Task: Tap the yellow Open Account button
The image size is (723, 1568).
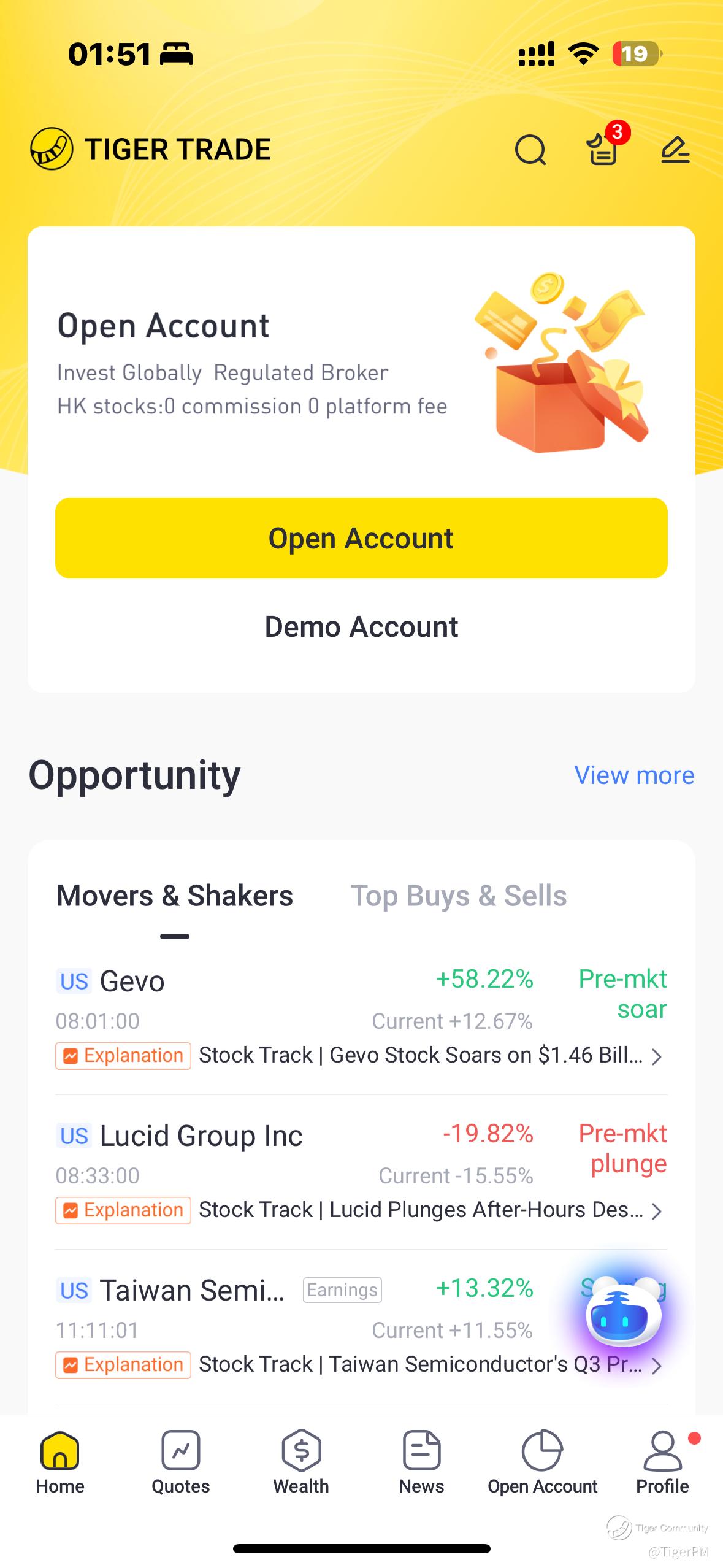Action: click(361, 538)
